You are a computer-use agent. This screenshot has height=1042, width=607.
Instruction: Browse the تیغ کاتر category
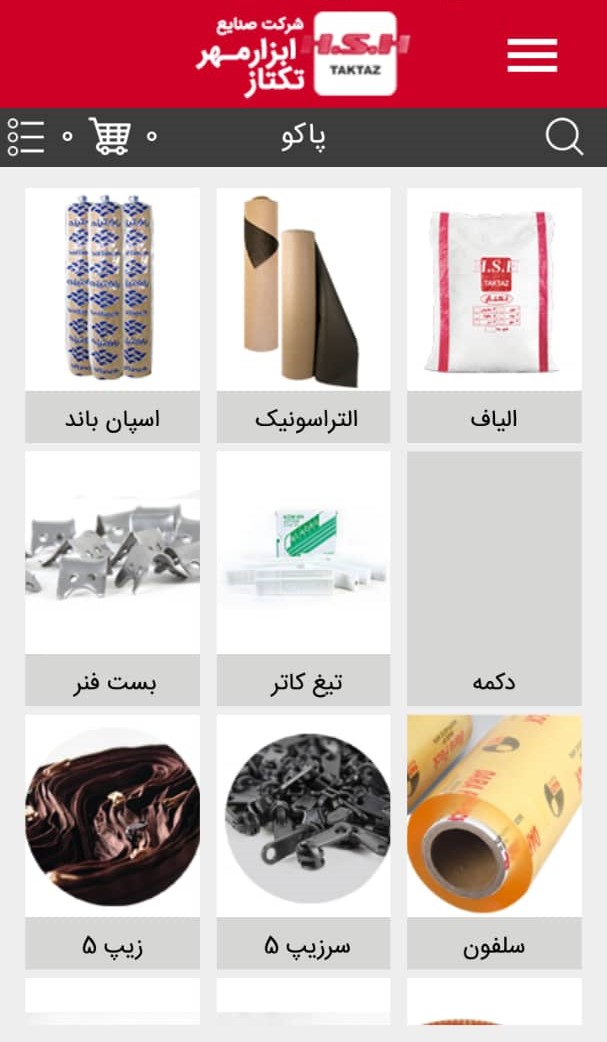[303, 577]
